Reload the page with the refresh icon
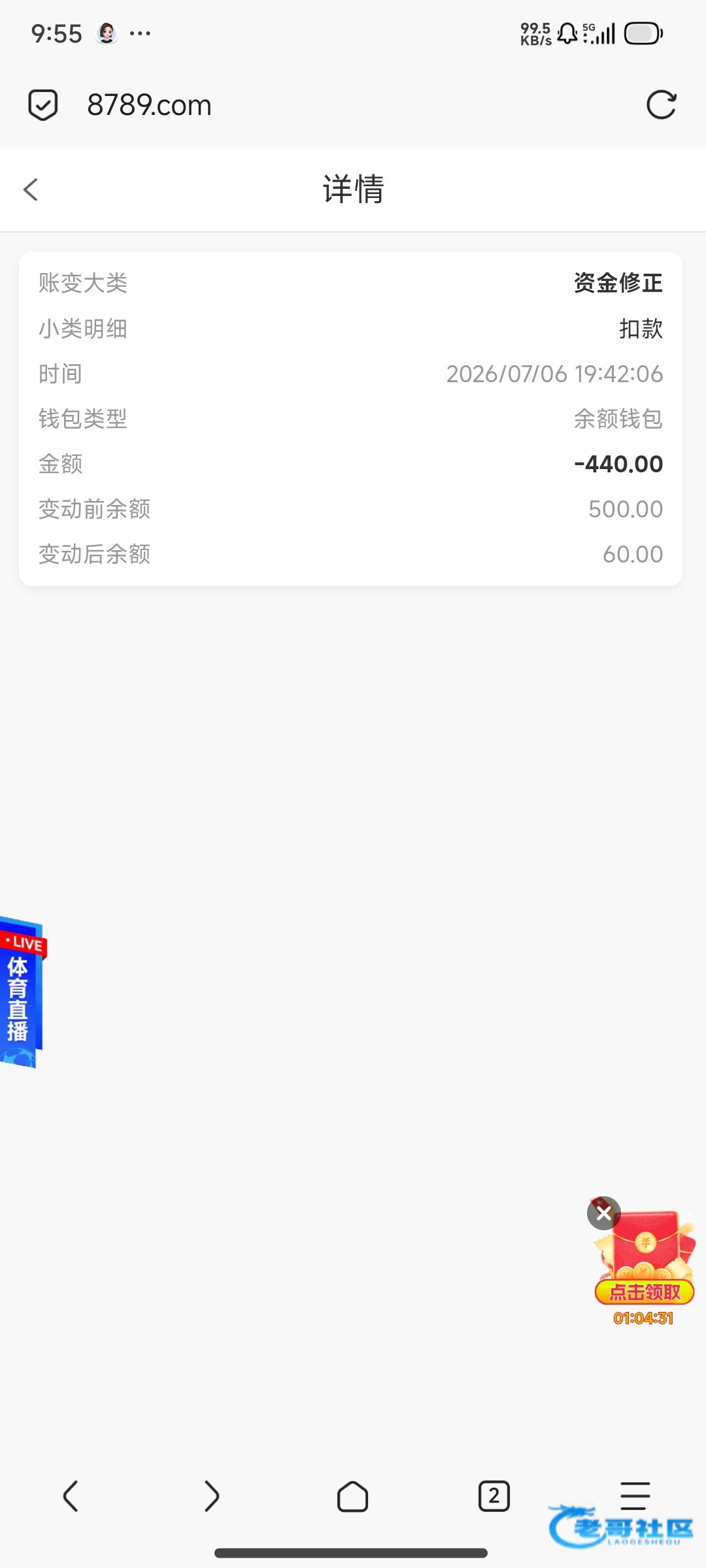 click(661, 105)
